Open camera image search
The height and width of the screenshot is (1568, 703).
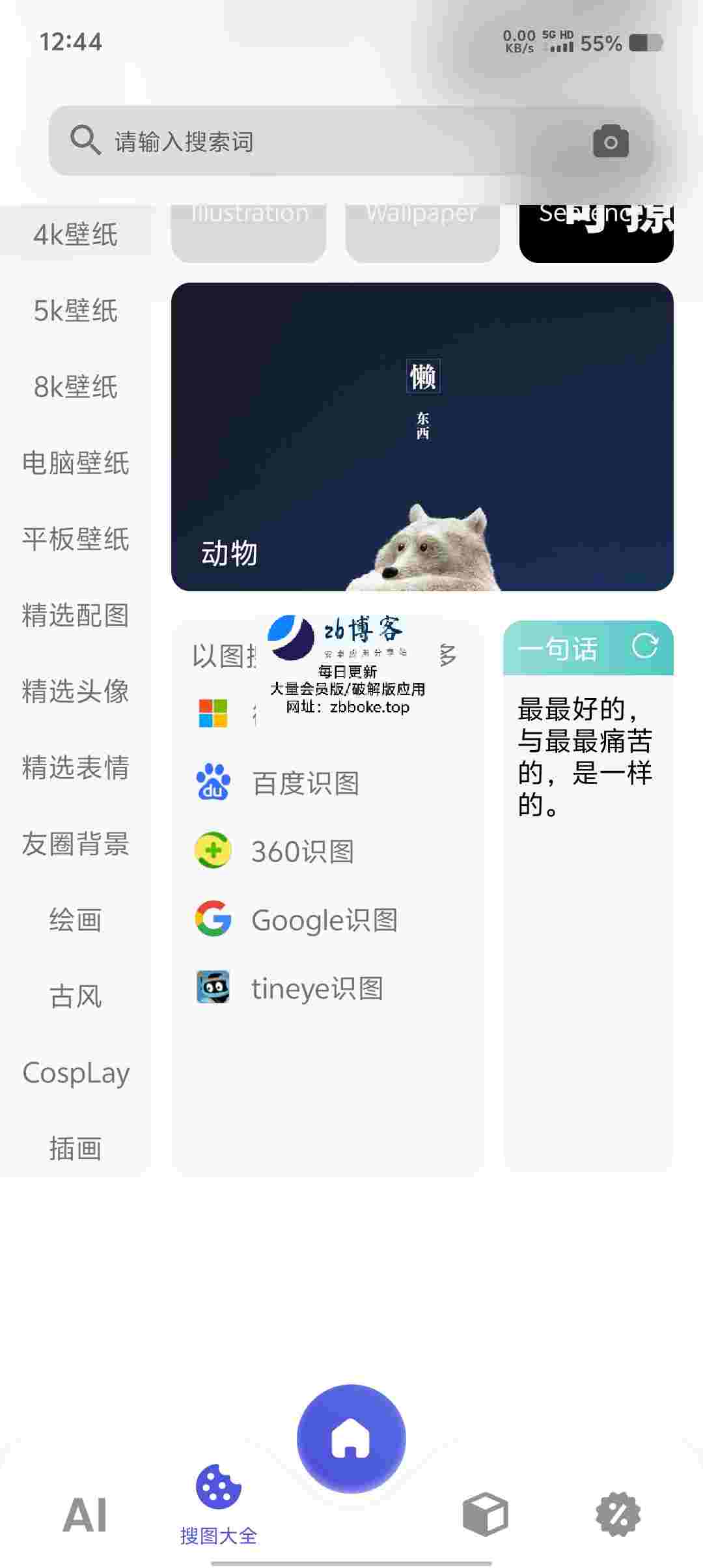pyautogui.click(x=610, y=141)
